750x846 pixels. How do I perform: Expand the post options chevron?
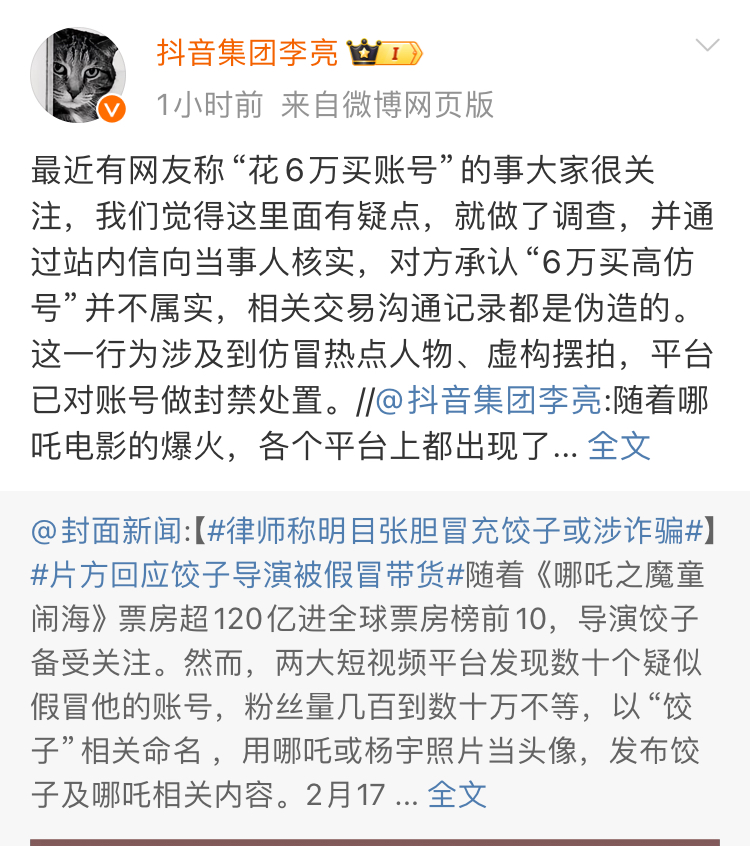(x=707, y=45)
